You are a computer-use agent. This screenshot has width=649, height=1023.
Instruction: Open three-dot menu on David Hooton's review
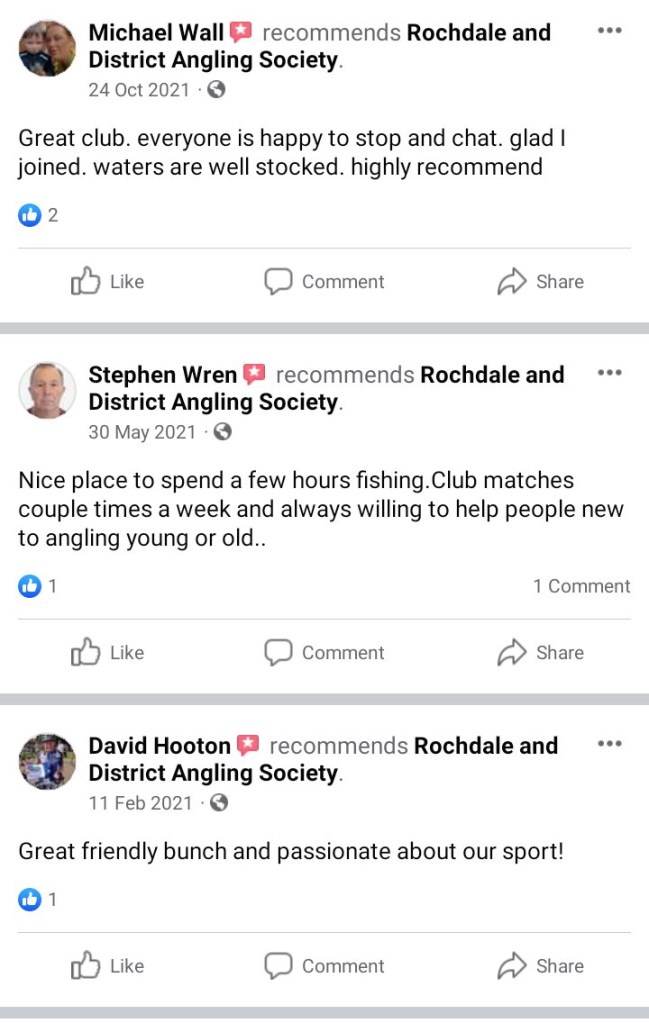(609, 745)
